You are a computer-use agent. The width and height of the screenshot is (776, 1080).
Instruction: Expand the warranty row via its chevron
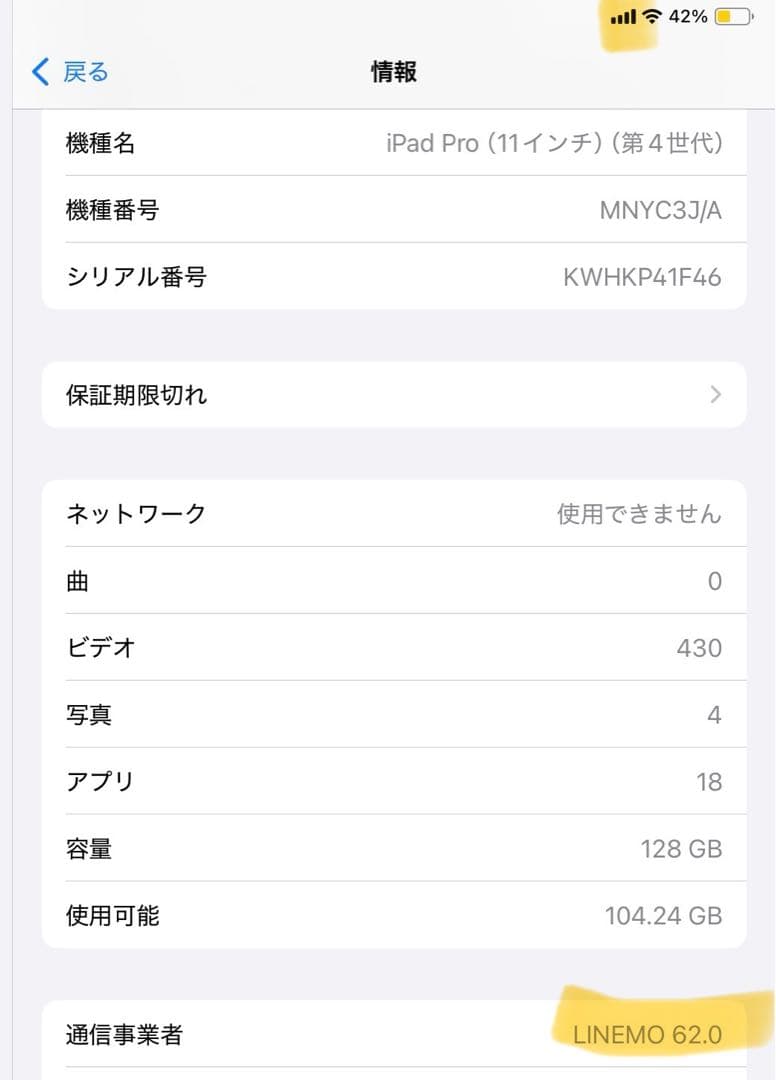[x=715, y=395]
